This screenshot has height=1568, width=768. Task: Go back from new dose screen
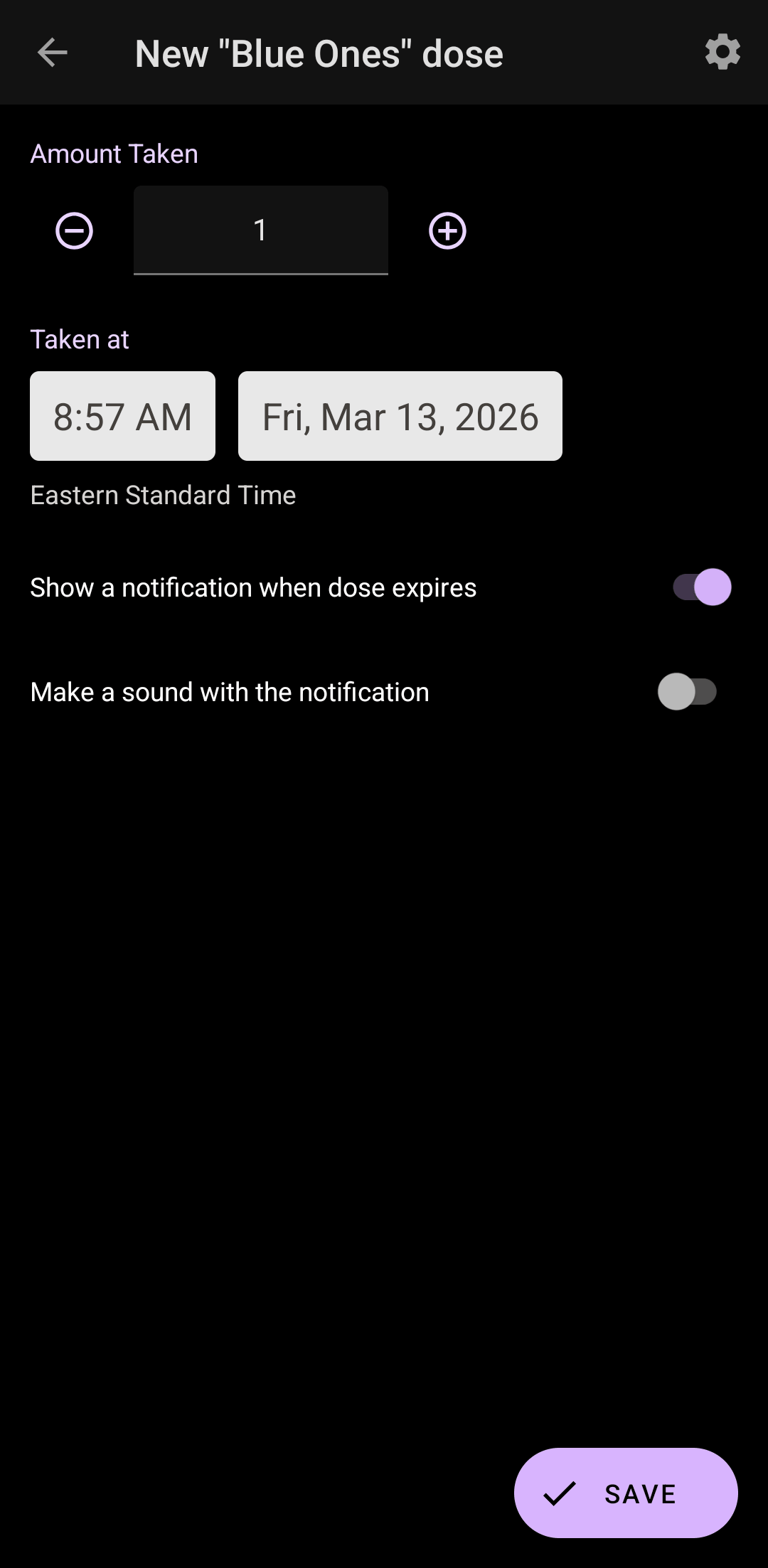point(52,53)
